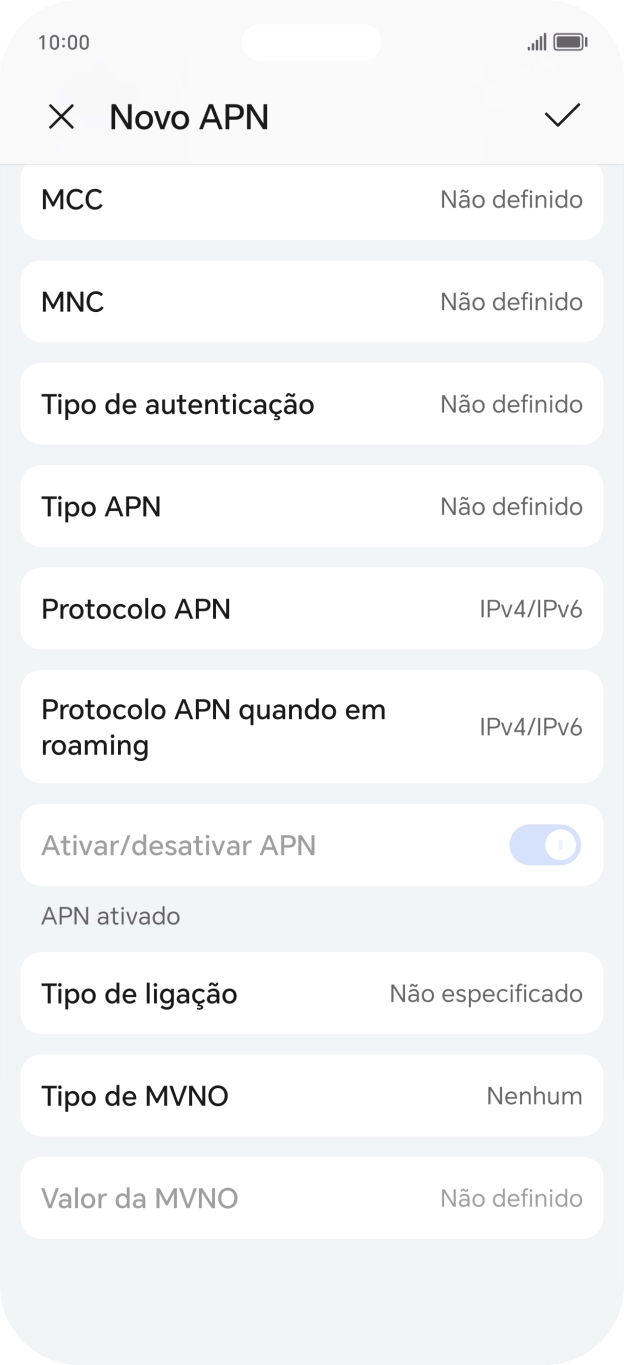
Task: Change the Protocolo APN setting
Action: 311,609
